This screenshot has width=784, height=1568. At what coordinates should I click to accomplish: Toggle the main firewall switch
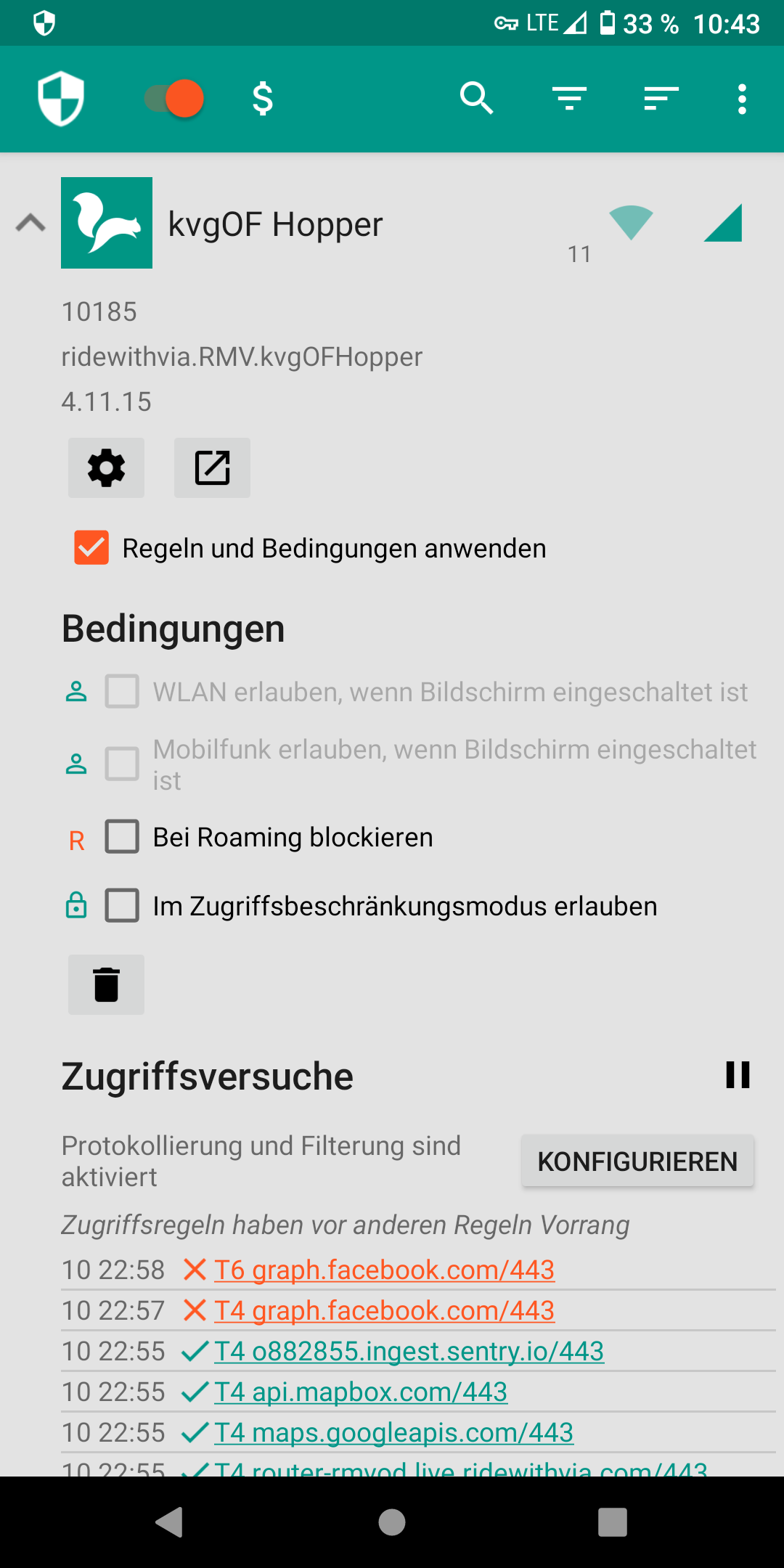click(174, 98)
